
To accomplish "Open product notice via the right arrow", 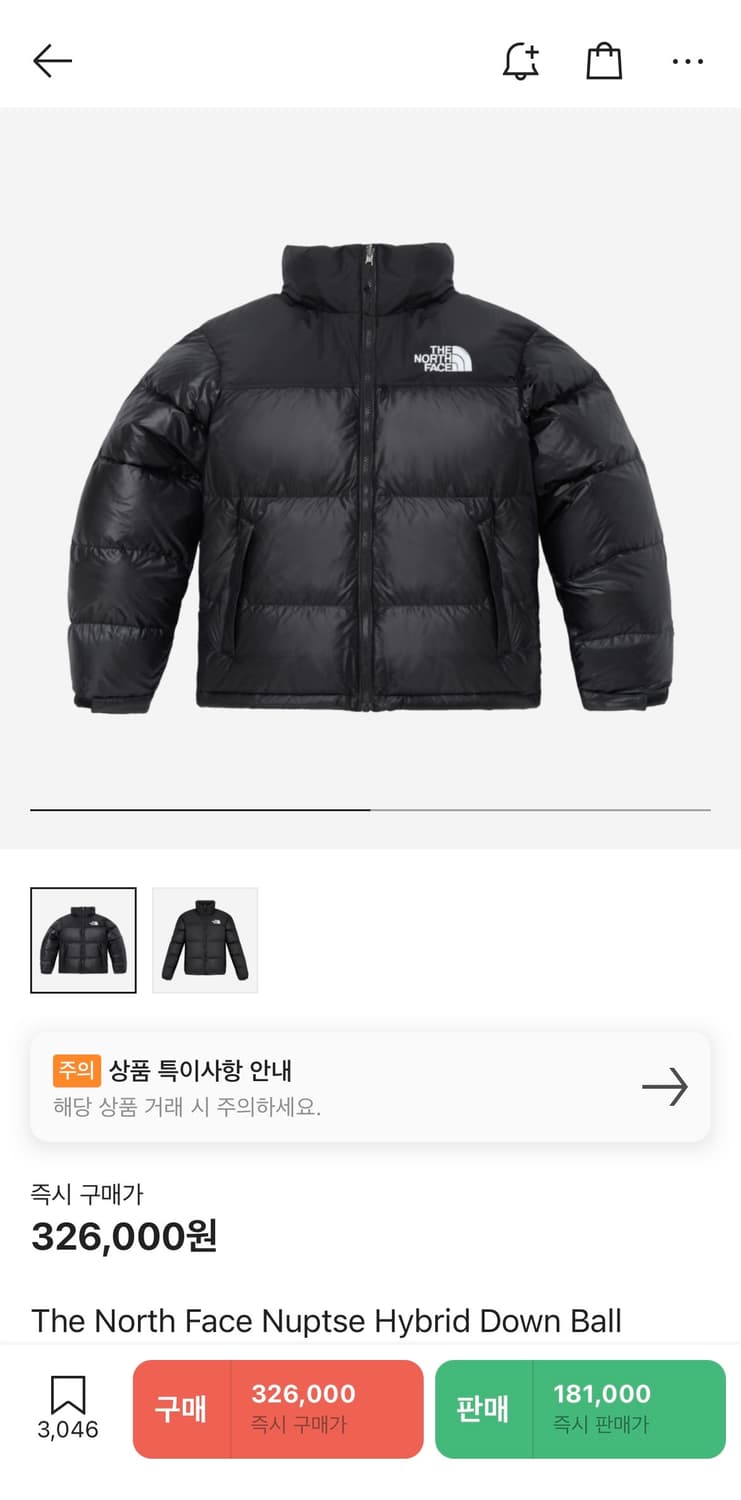I will (665, 1086).
